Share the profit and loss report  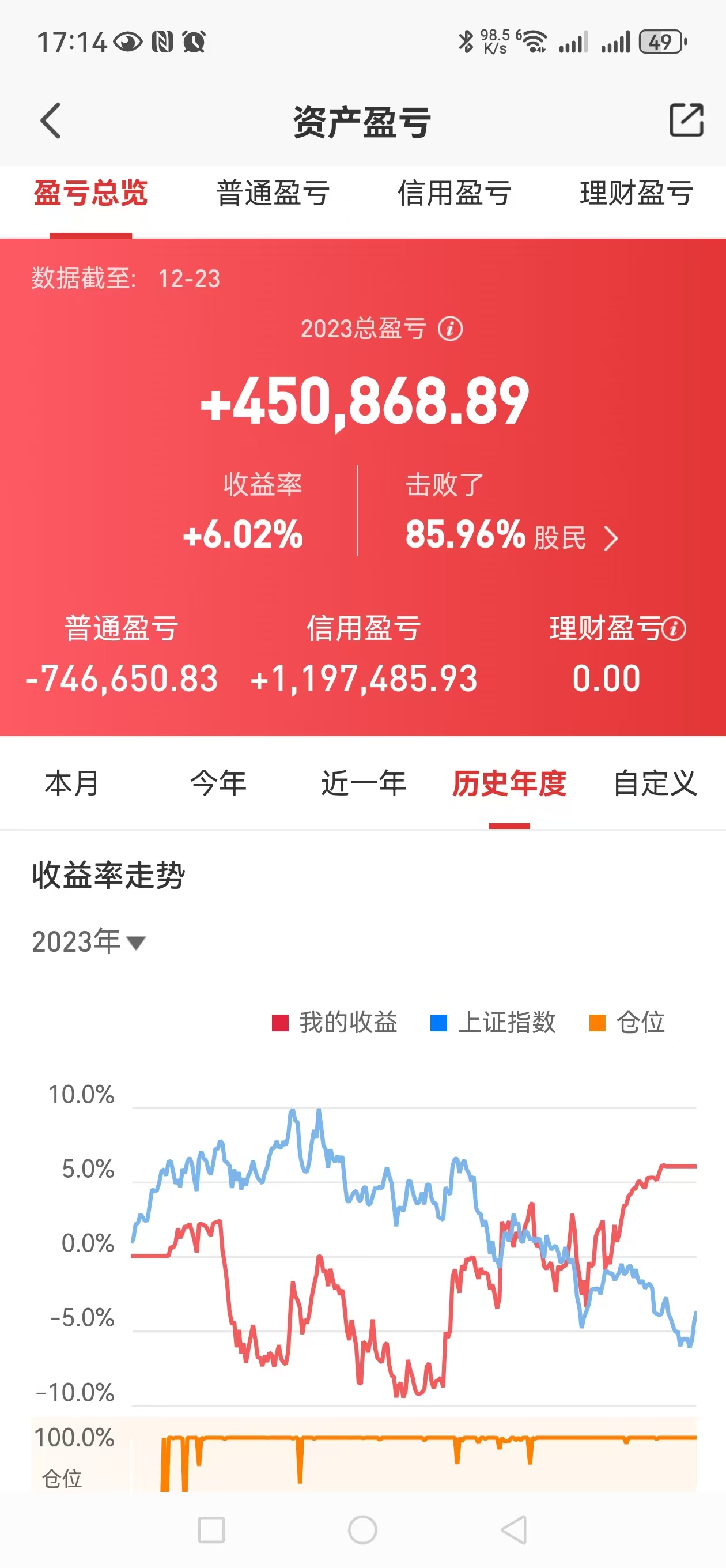pyautogui.click(x=686, y=120)
